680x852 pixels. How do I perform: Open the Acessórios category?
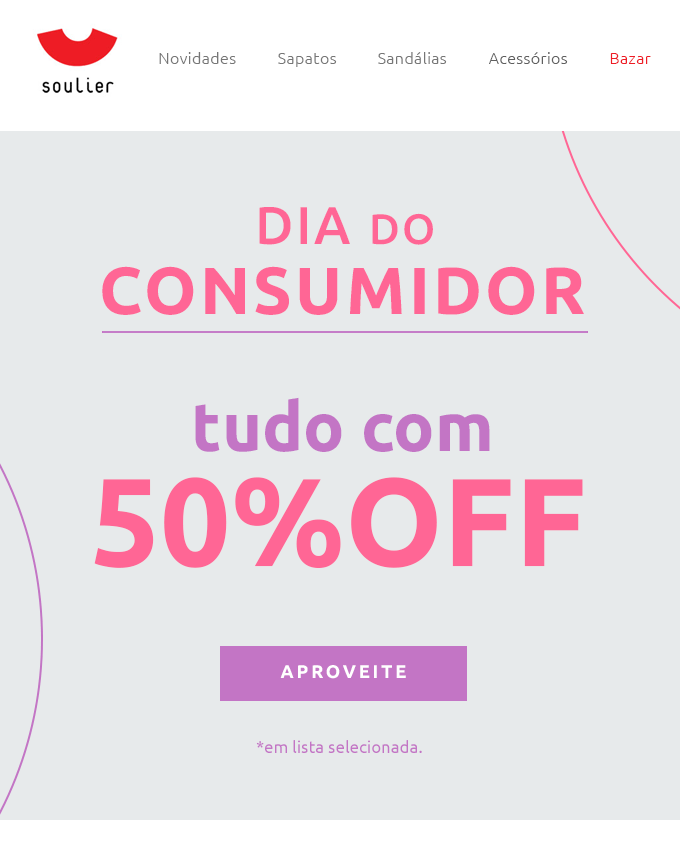528,59
